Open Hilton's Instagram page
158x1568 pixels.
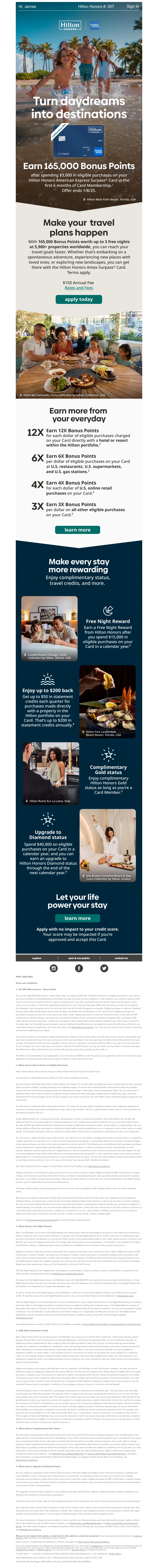point(54,969)
